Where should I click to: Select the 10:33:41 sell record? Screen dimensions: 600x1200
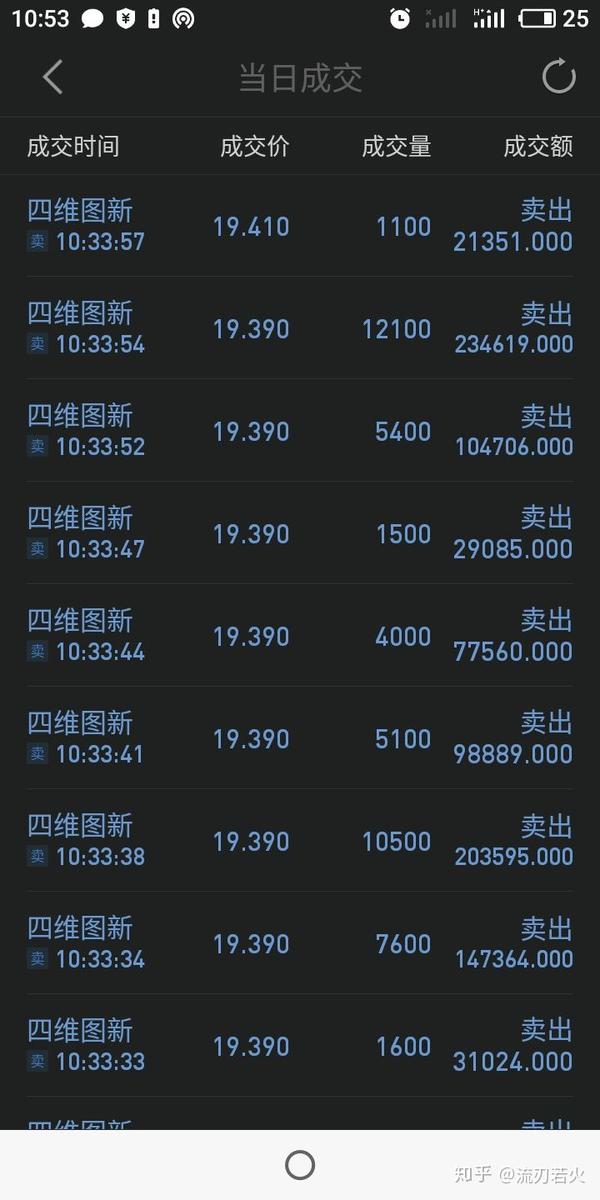pyautogui.click(x=300, y=739)
